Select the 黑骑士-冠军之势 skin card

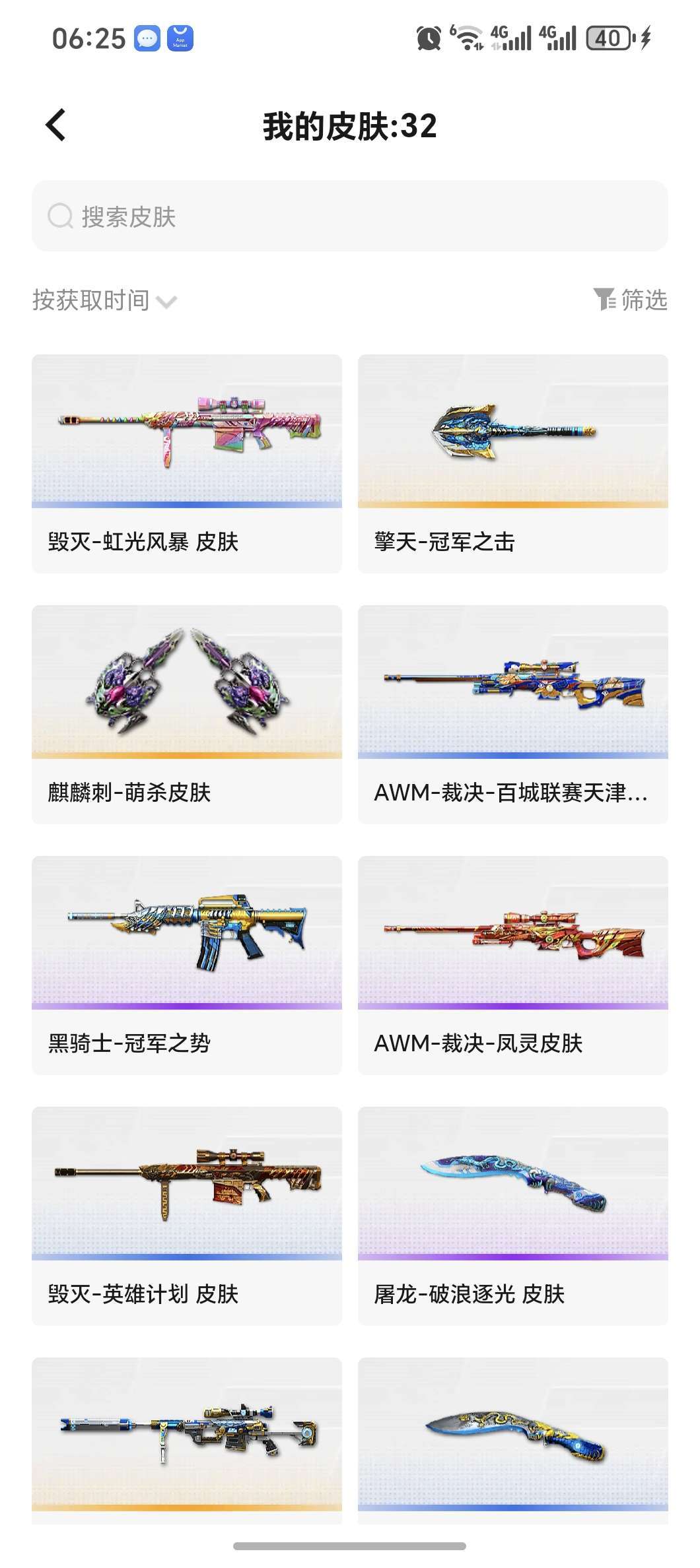(x=187, y=965)
